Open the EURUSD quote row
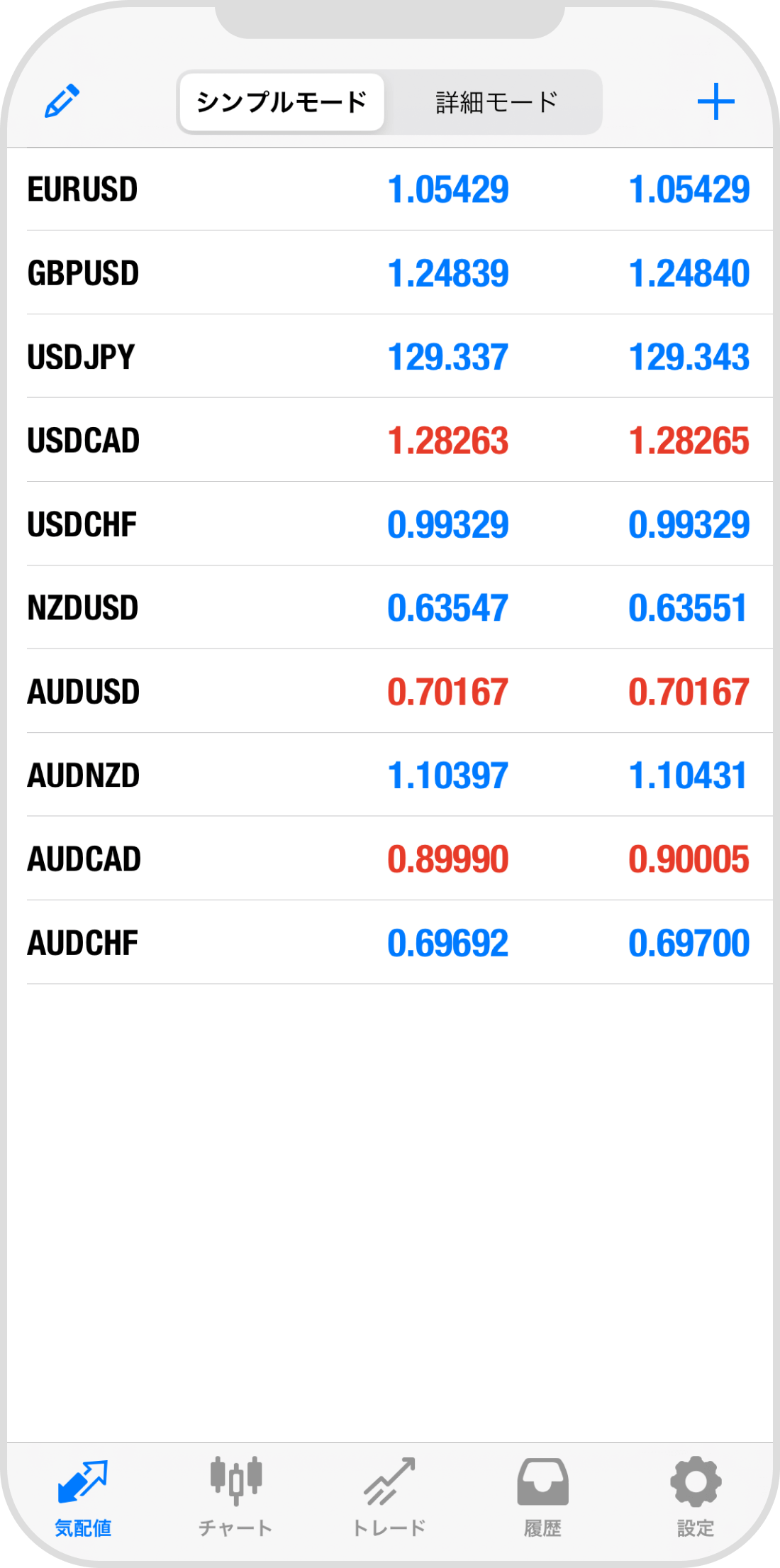This screenshot has height=1568, width=780. coord(389,189)
